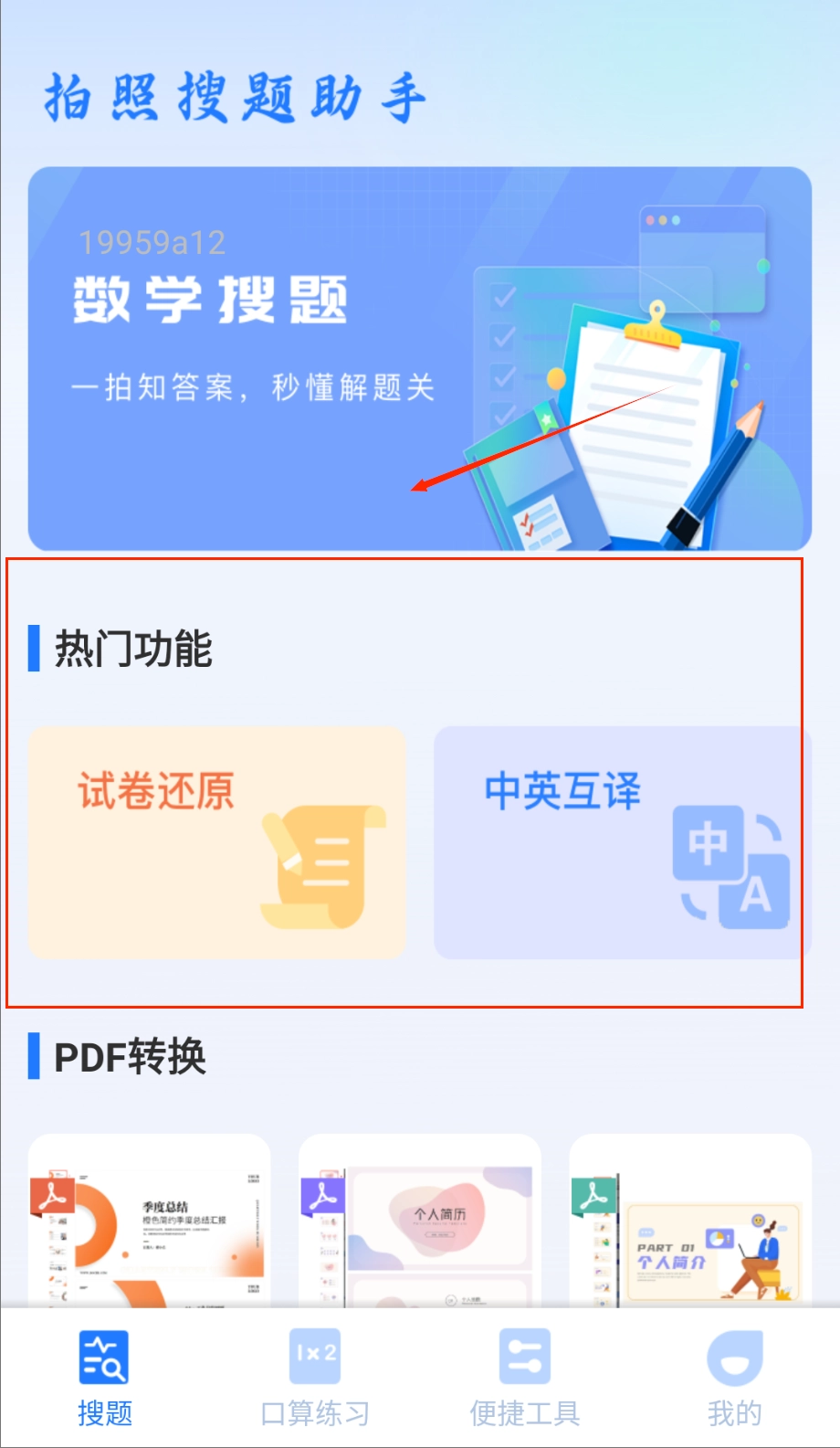Select the 季度总结 PDF template
The width and height of the screenshot is (840, 1448).
coord(150,1221)
